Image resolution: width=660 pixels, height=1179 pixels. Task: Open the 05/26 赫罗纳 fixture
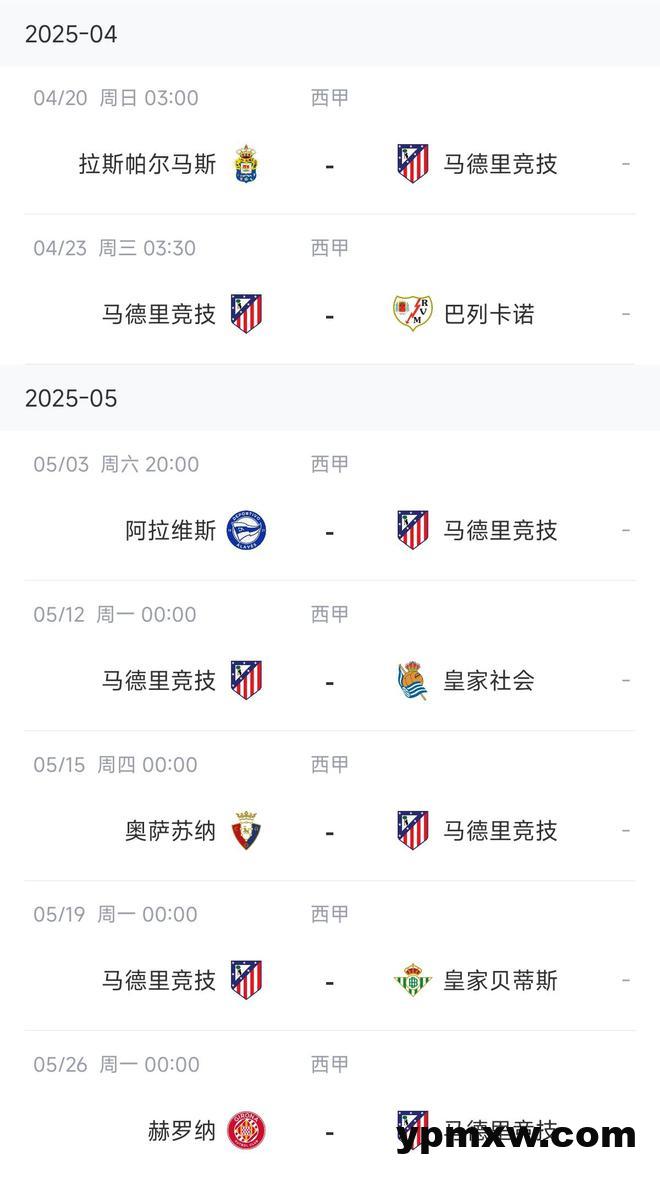tap(330, 1105)
